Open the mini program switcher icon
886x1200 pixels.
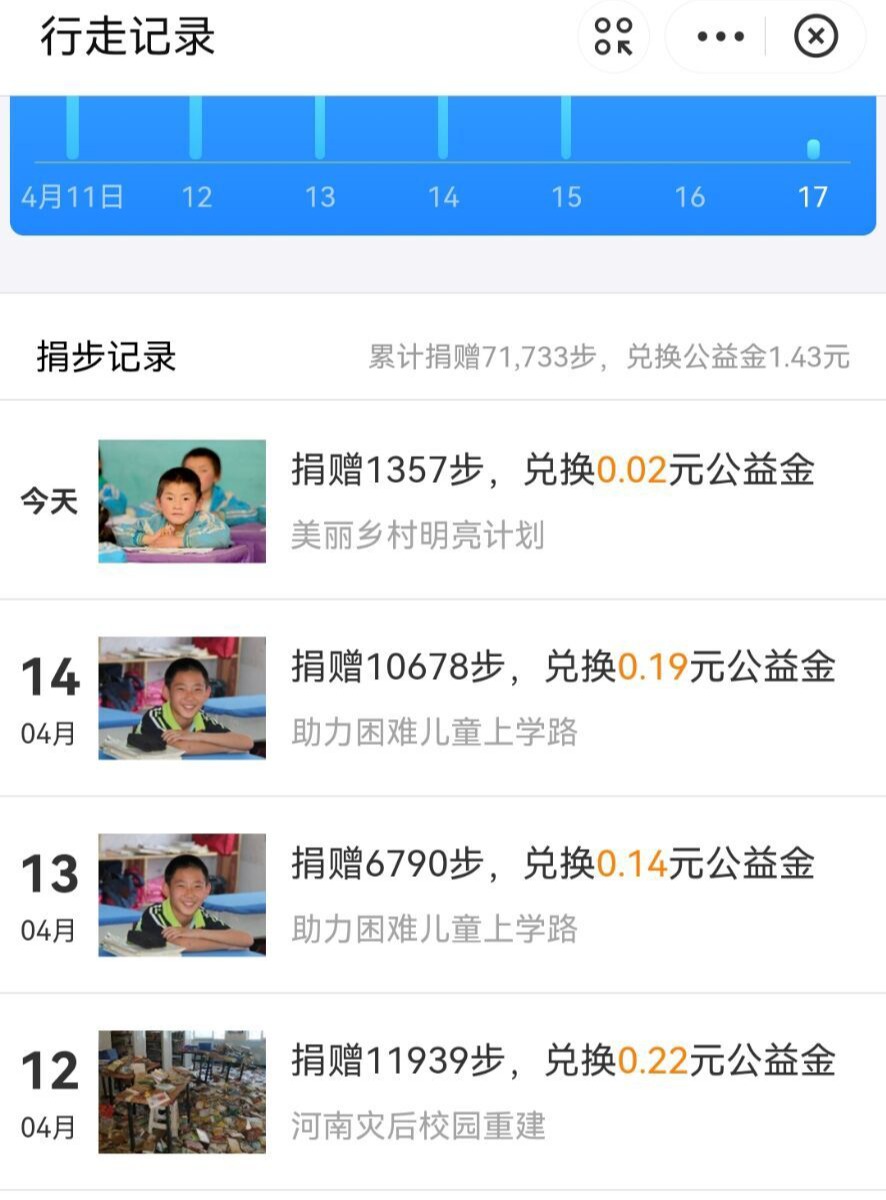pyautogui.click(x=613, y=37)
